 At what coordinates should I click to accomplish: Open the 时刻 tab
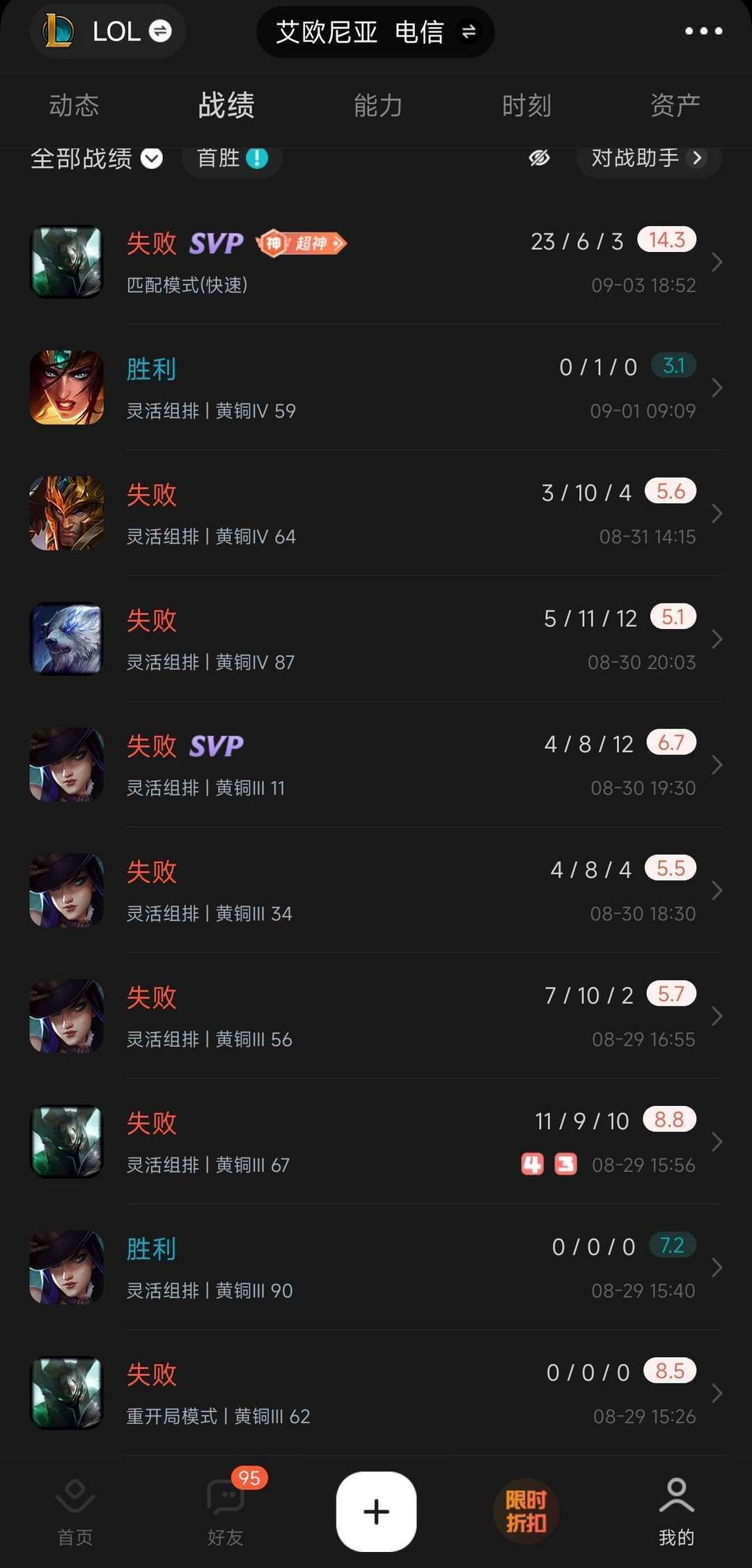pos(526,106)
